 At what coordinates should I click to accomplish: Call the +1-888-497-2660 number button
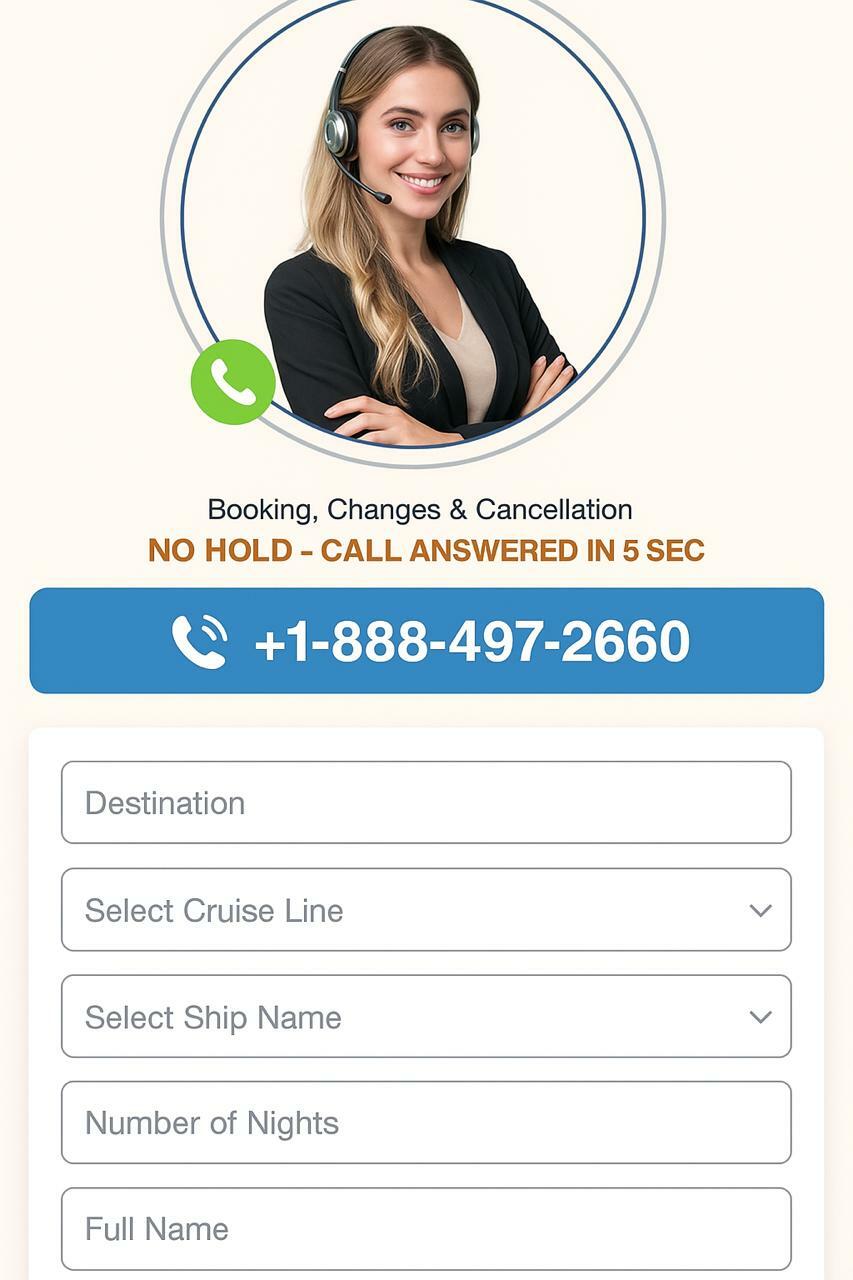tap(426, 641)
